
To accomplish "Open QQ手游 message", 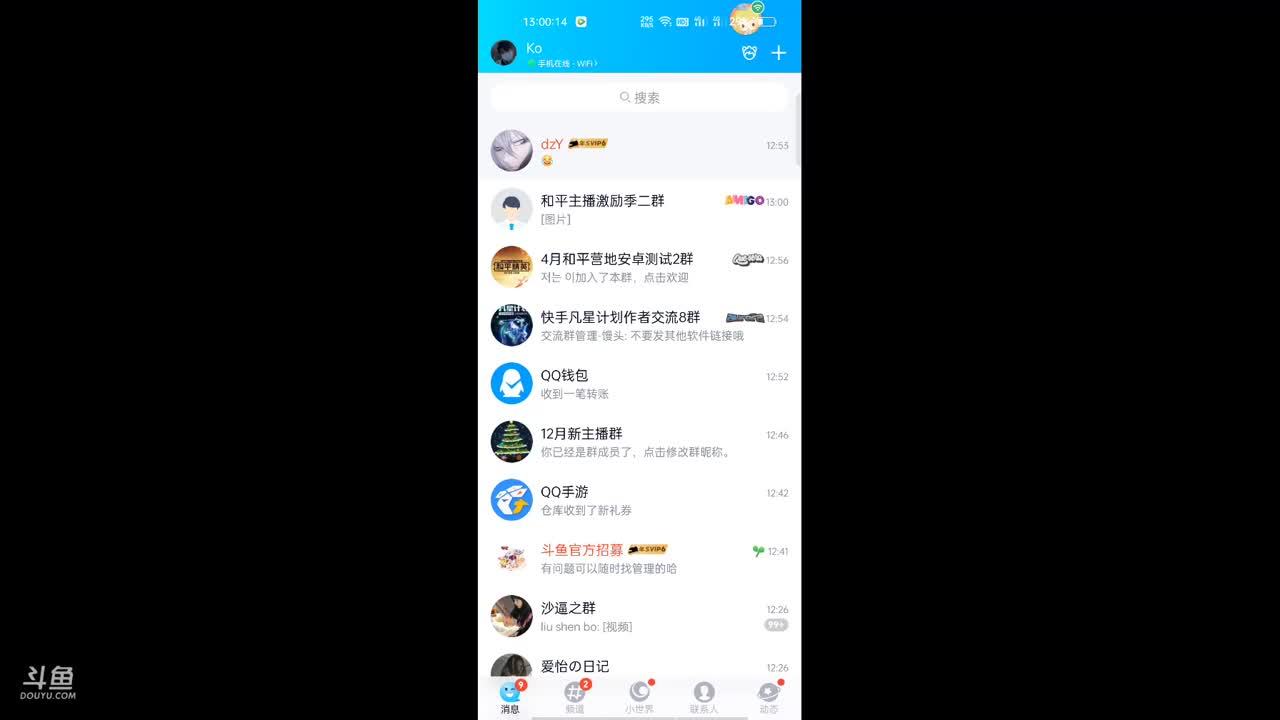I will [x=639, y=500].
